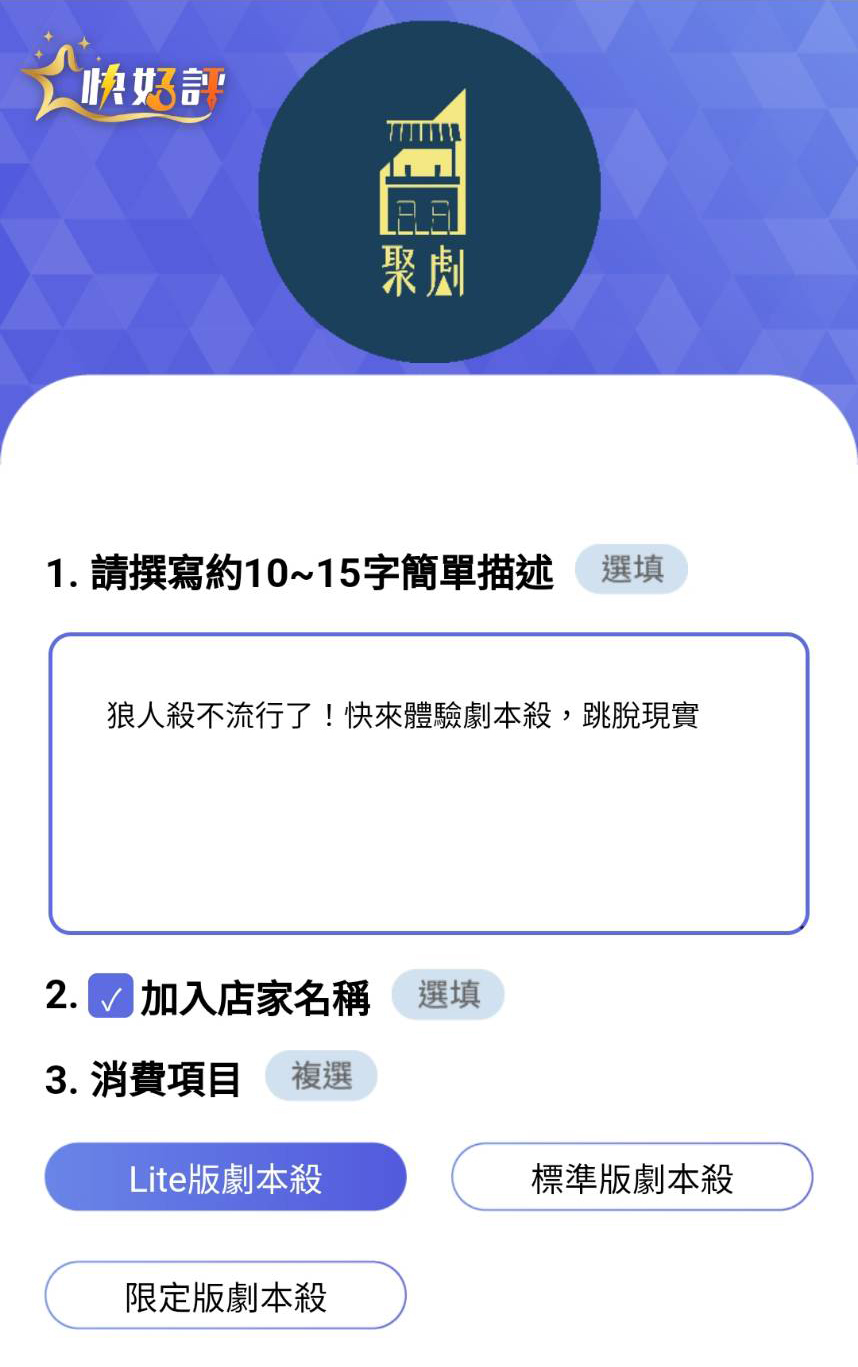The height and width of the screenshot is (1367, 858).
Task: Tap the short description text box
Action: pos(428,783)
